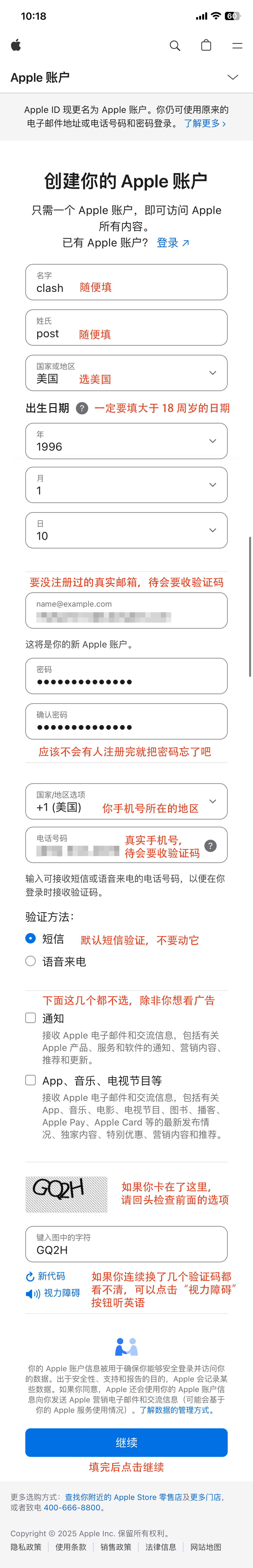This screenshot has height=1568, width=253.
Task: Open the shopping bag icon
Action: [x=206, y=46]
